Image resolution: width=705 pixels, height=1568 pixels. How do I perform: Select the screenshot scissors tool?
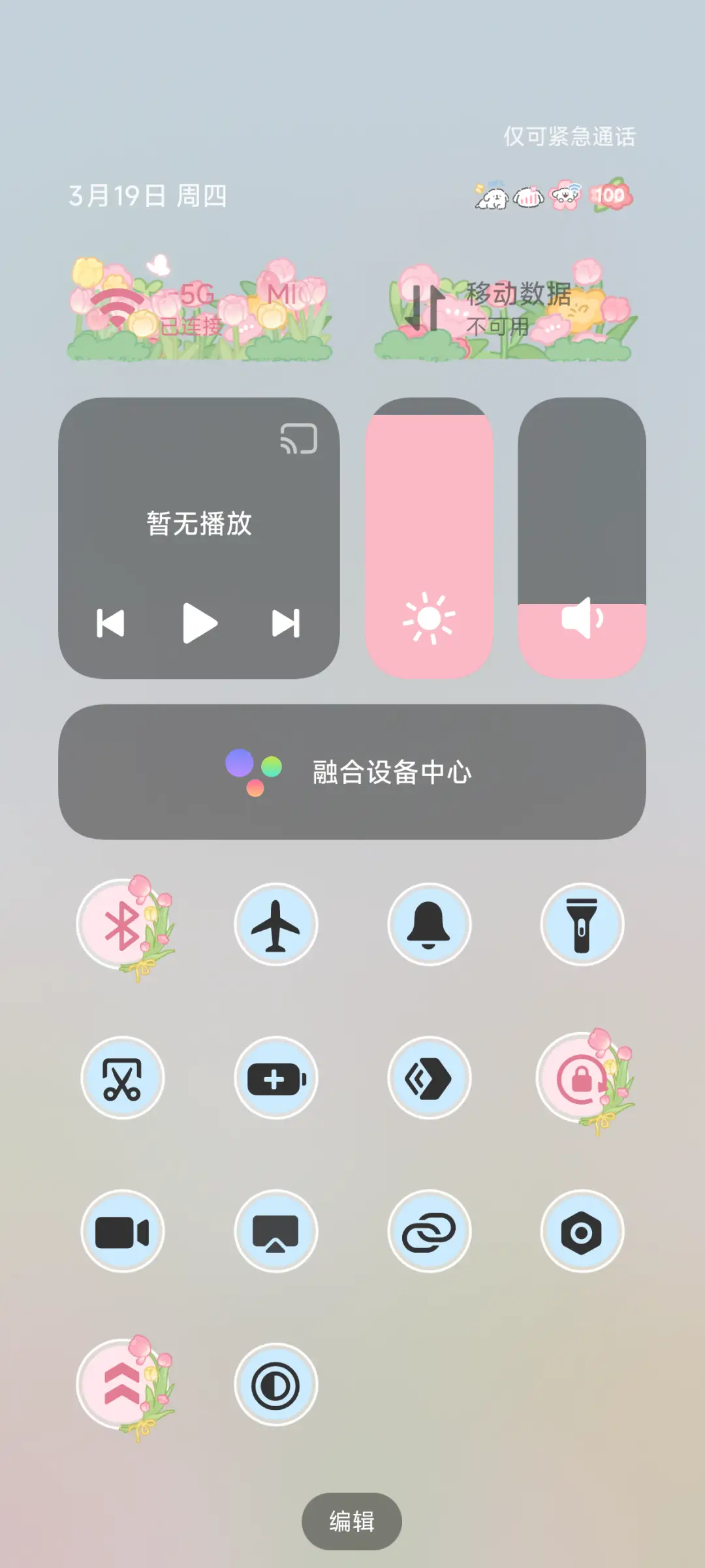[122, 1078]
